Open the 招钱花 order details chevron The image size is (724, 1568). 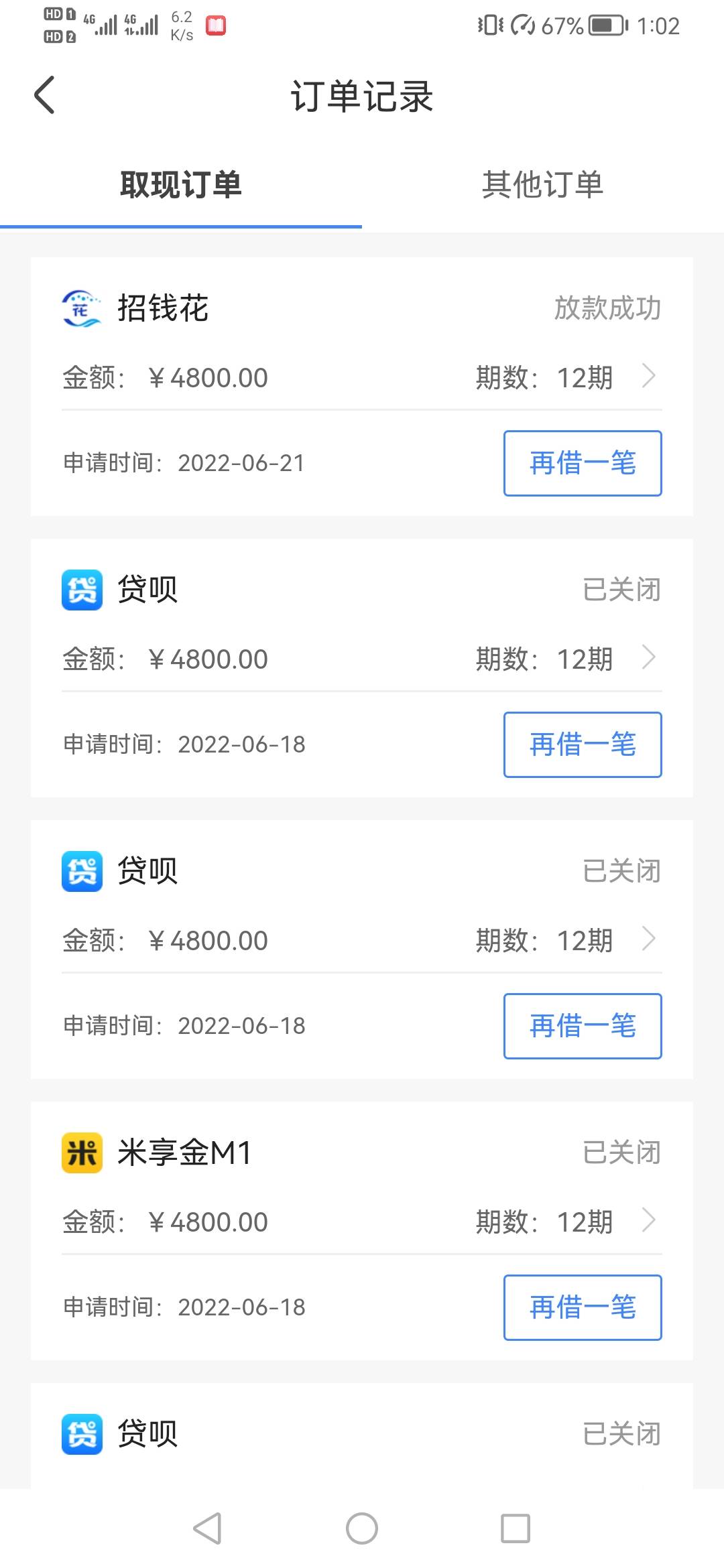click(x=648, y=376)
